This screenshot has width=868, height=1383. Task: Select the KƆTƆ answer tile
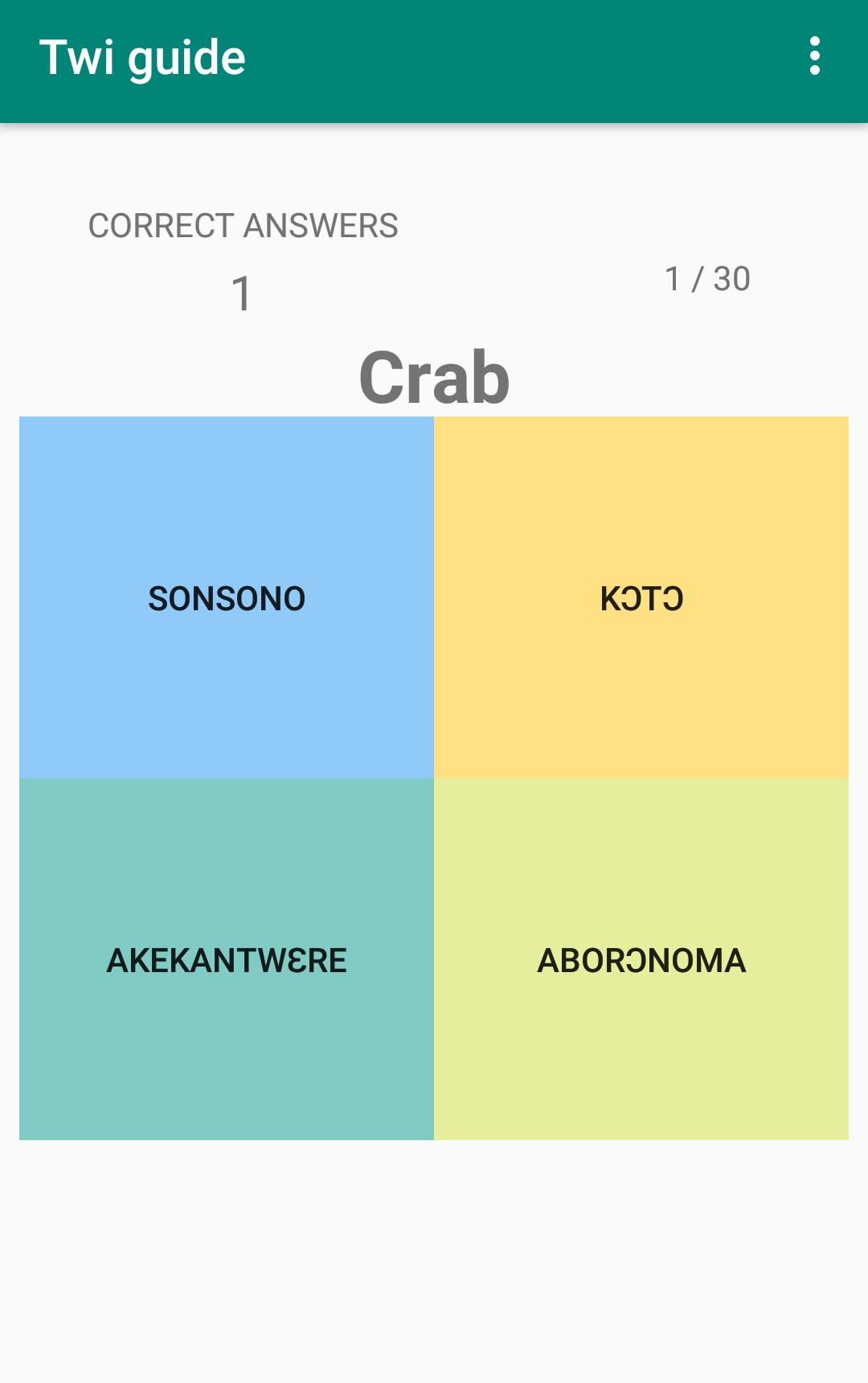click(641, 597)
